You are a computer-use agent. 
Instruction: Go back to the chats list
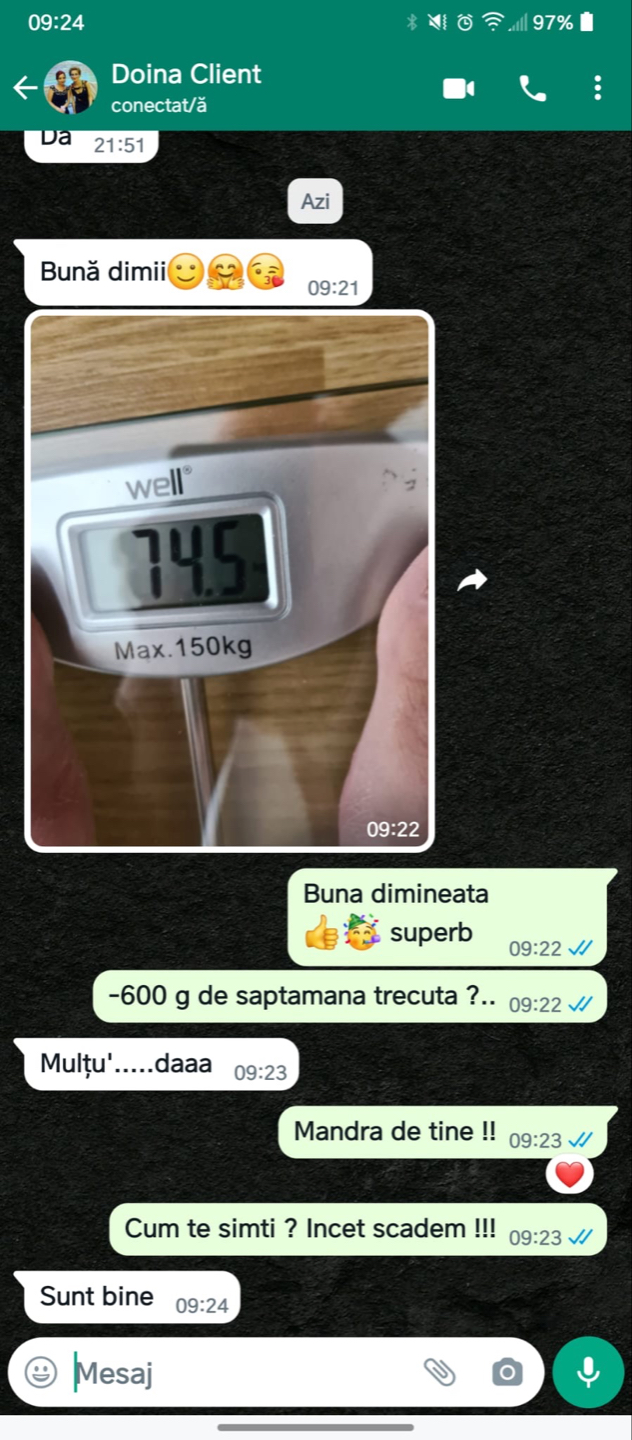point(25,88)
